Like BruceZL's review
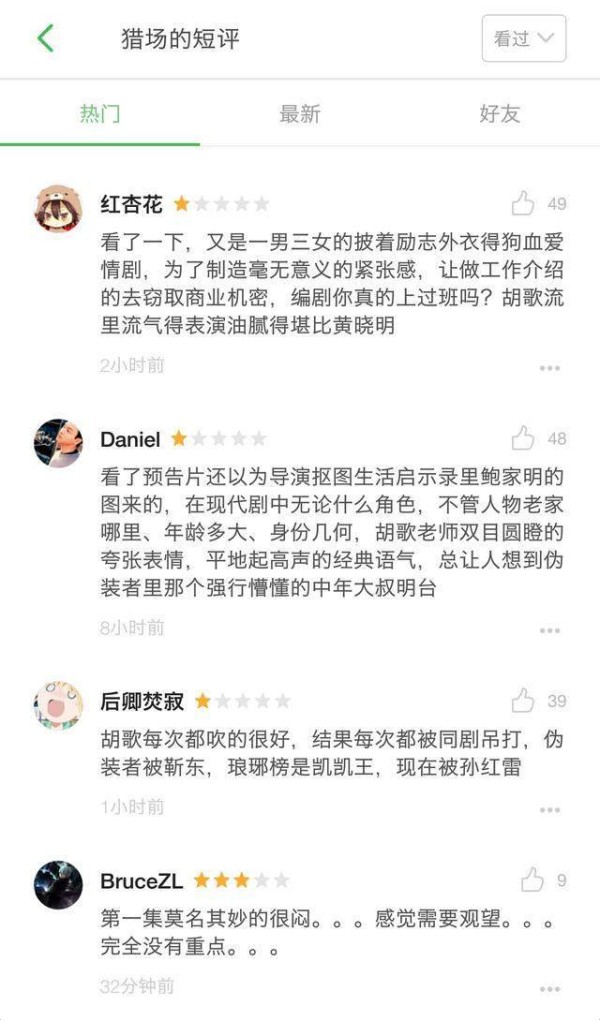 point(532,880)
